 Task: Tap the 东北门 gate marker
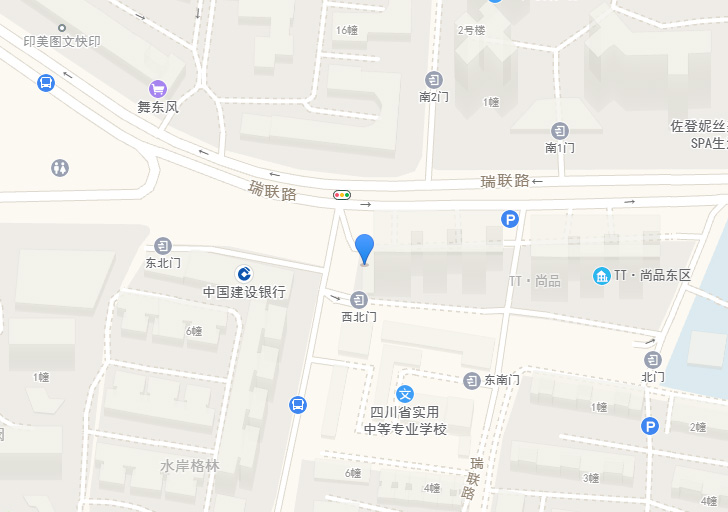coord(163,245)
